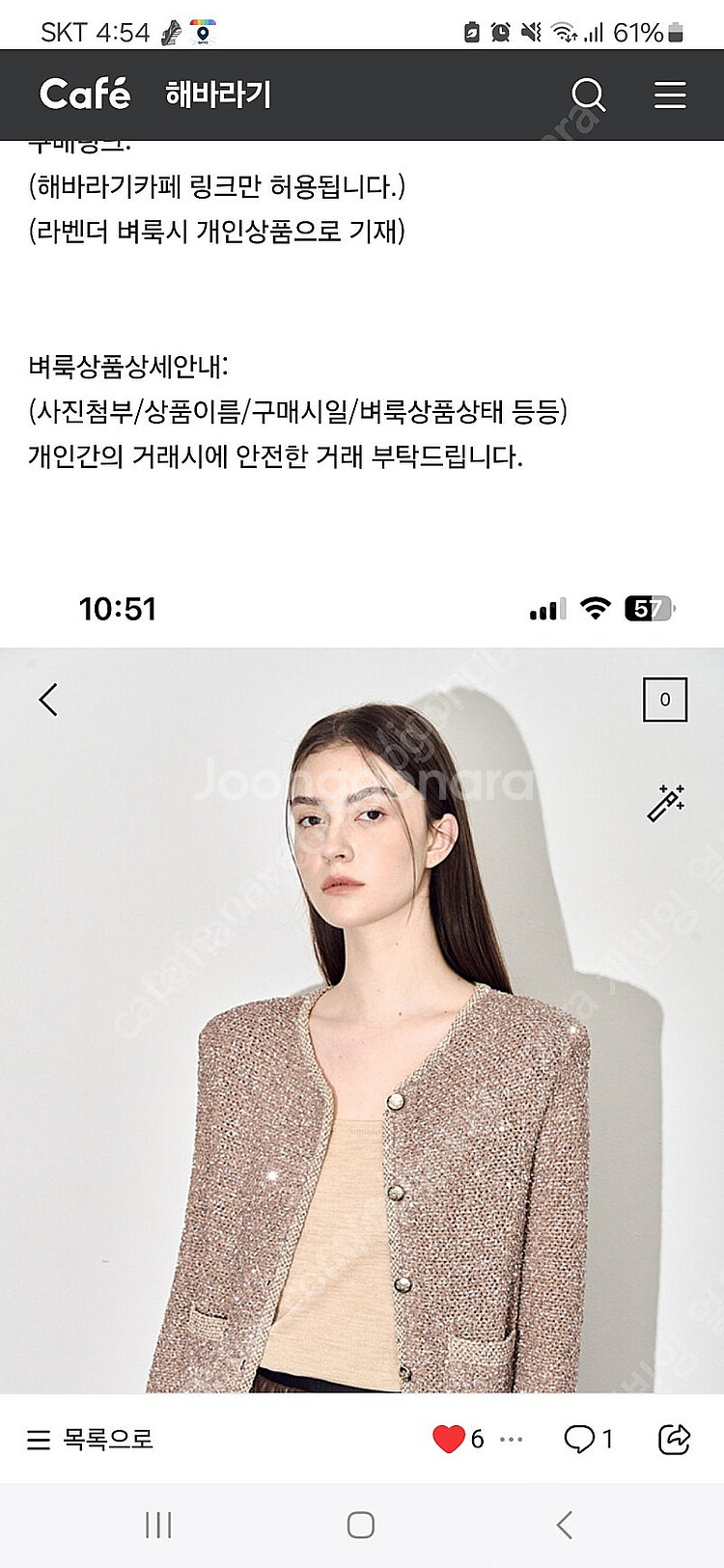Share this post

(674, 1439)
